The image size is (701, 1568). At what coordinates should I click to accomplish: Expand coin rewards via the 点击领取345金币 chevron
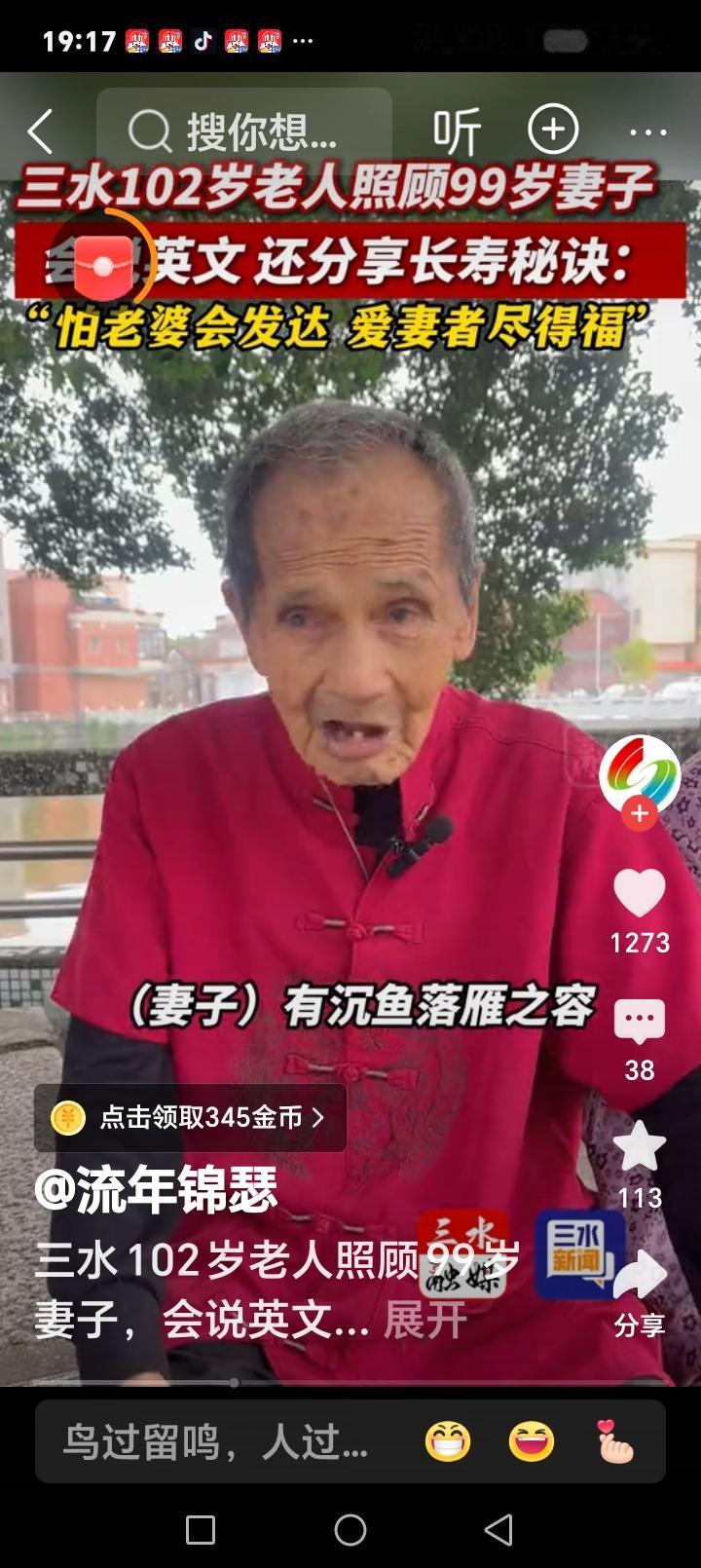coord(318,1118)
